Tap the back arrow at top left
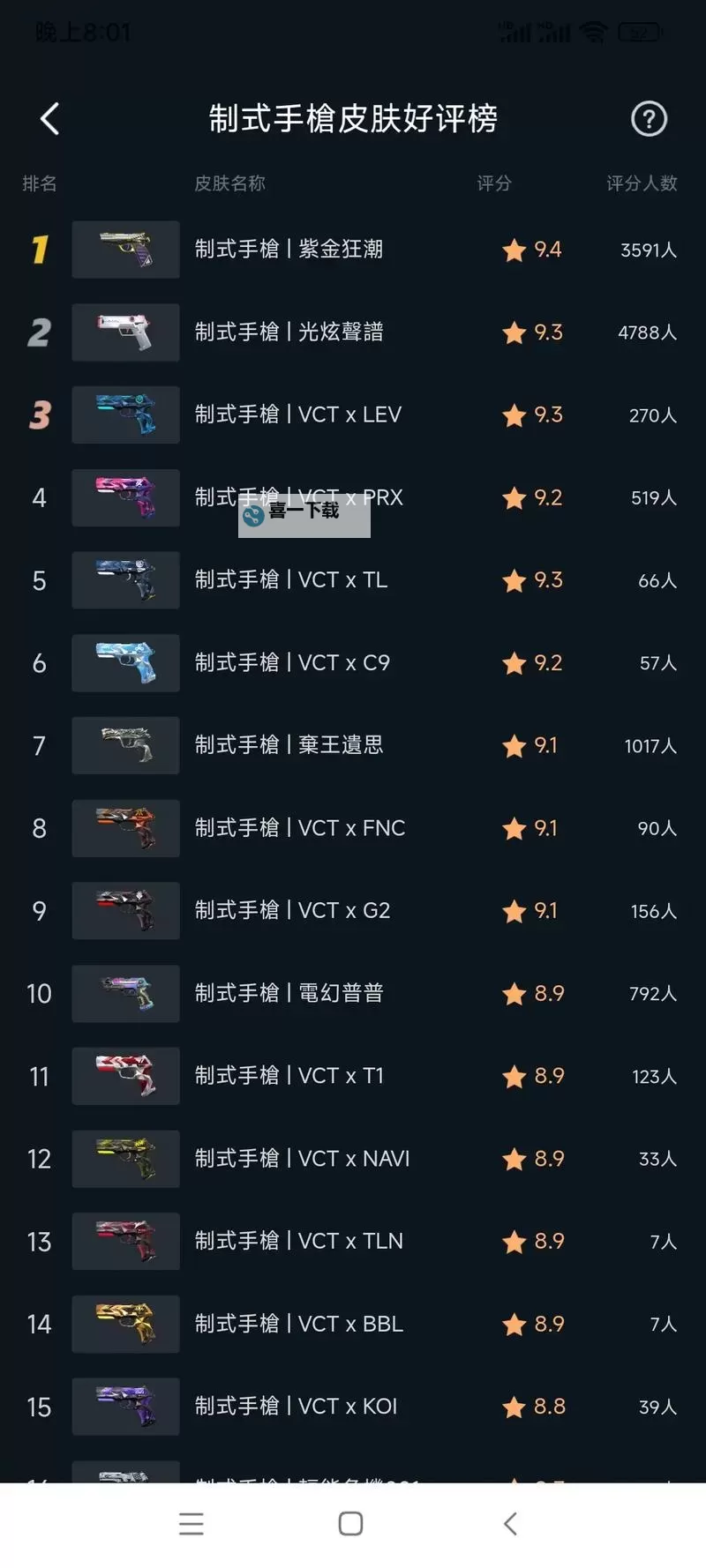The image size is (706, 1568). point(49,118)
